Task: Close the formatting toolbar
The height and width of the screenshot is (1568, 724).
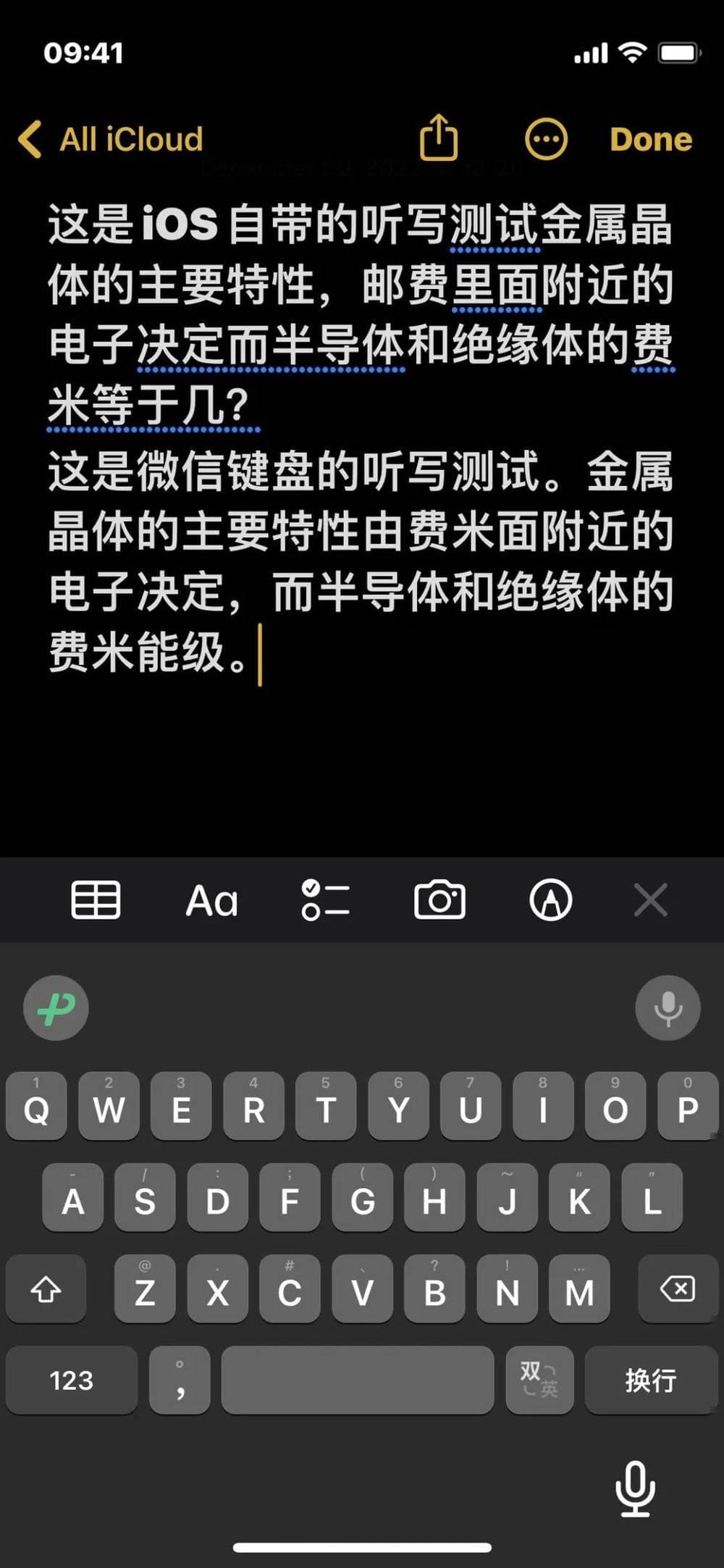Action: (x=650, y=900)
